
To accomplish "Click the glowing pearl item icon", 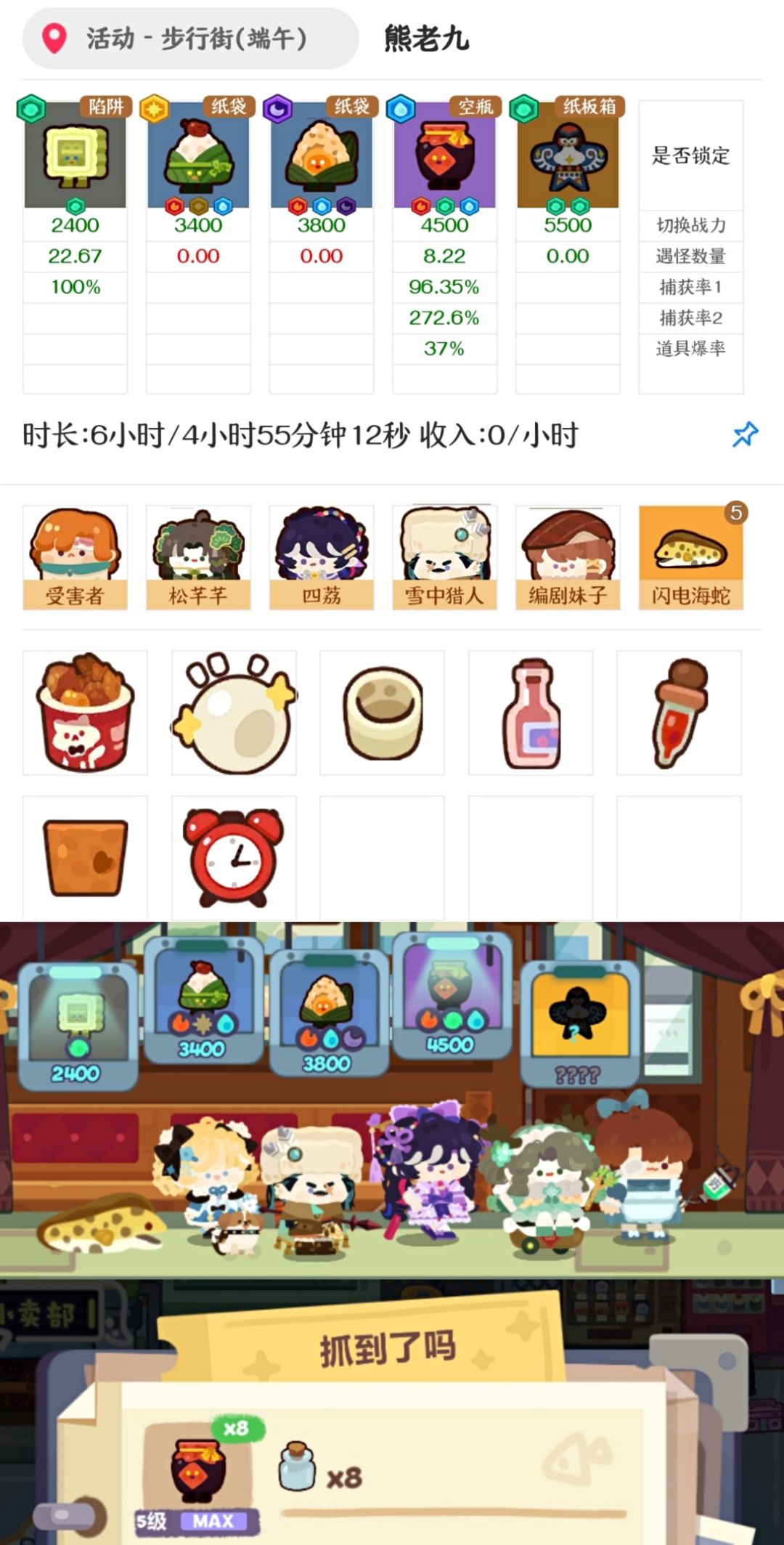I will click(x=232, y=712).
